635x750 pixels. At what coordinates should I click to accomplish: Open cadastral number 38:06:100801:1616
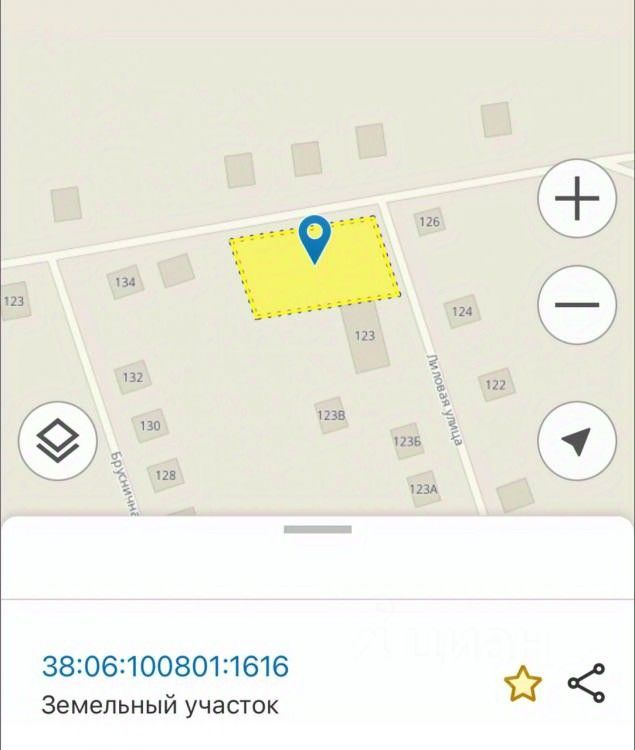[165, 665]
